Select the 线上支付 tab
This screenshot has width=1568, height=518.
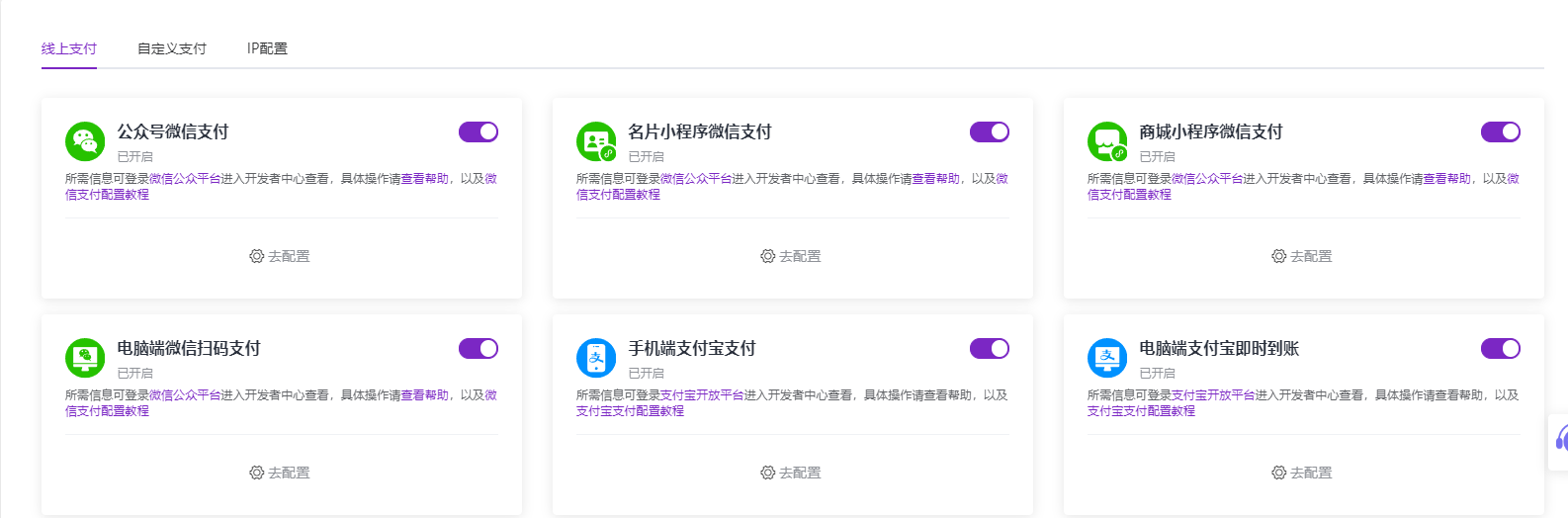pos(69,48)
